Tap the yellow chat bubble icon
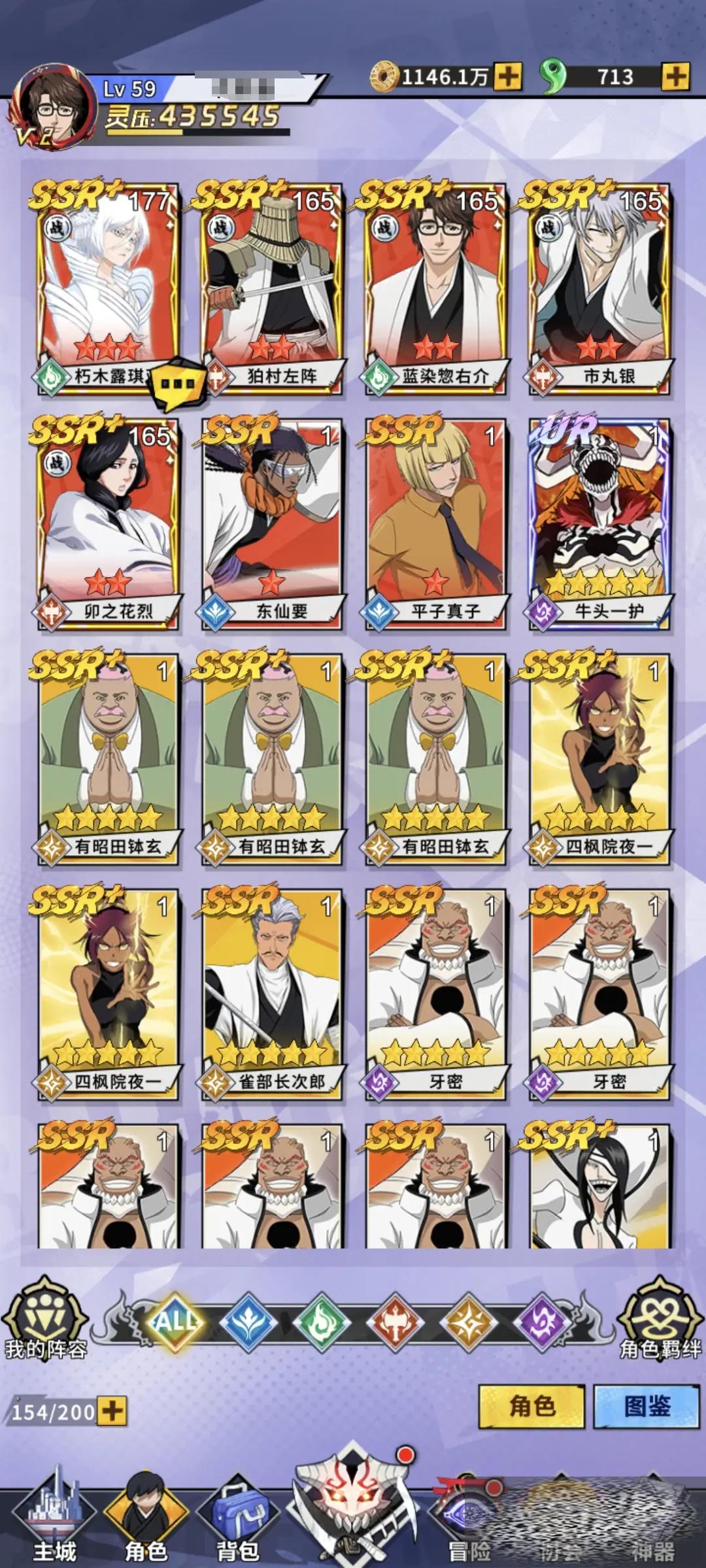The width and height of the screenshot is (706, 1568). tap(178, 384)
